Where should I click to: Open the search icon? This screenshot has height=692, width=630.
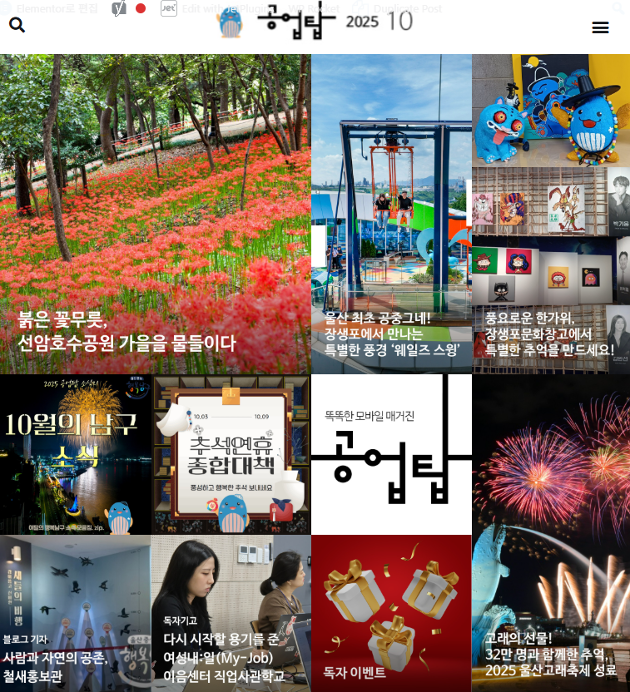17,25
